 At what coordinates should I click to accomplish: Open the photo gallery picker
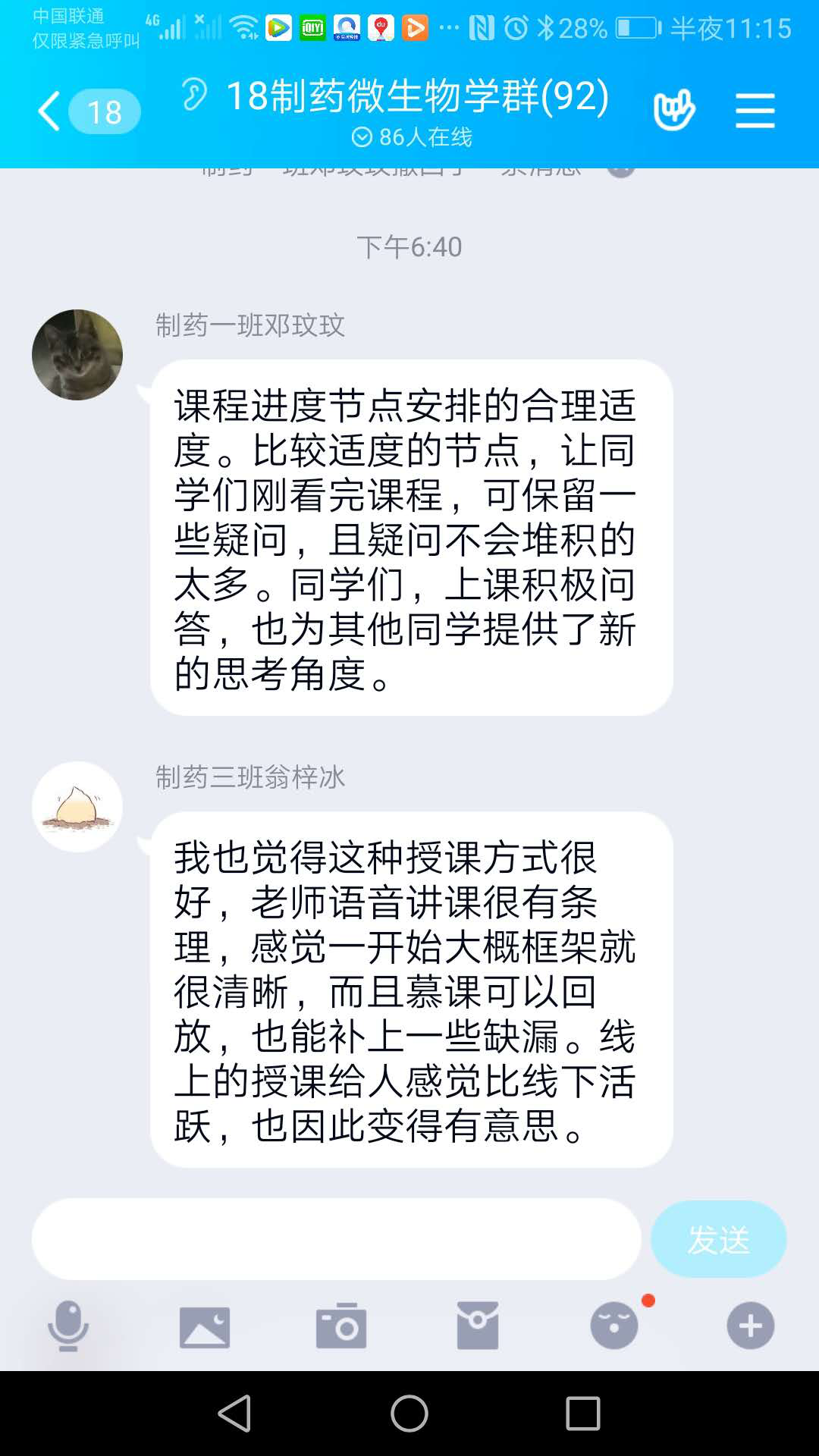[205, 1326]
